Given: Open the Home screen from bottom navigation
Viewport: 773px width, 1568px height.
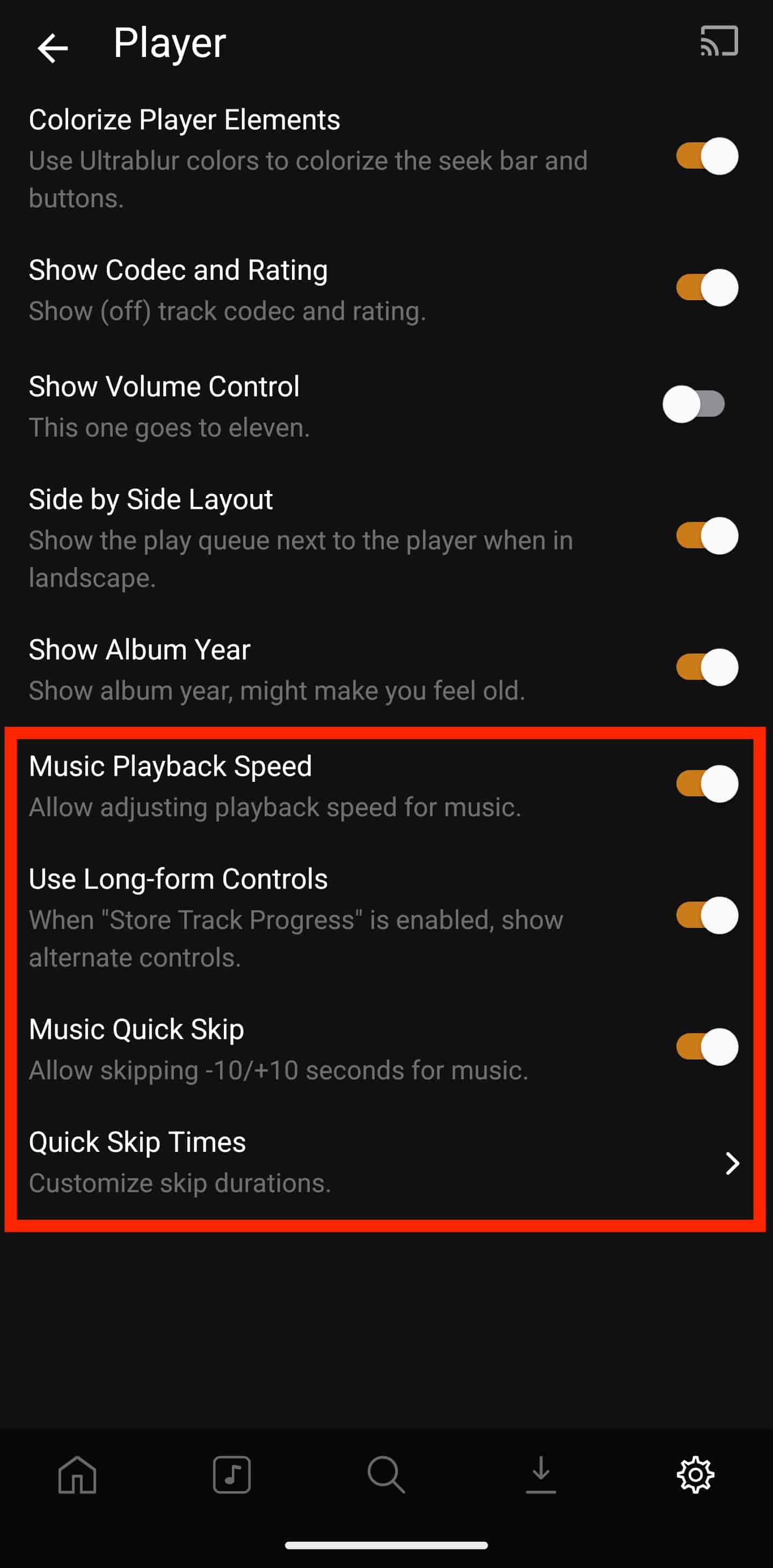Looking at the screenshot, I should click(x=77, y=1473).
